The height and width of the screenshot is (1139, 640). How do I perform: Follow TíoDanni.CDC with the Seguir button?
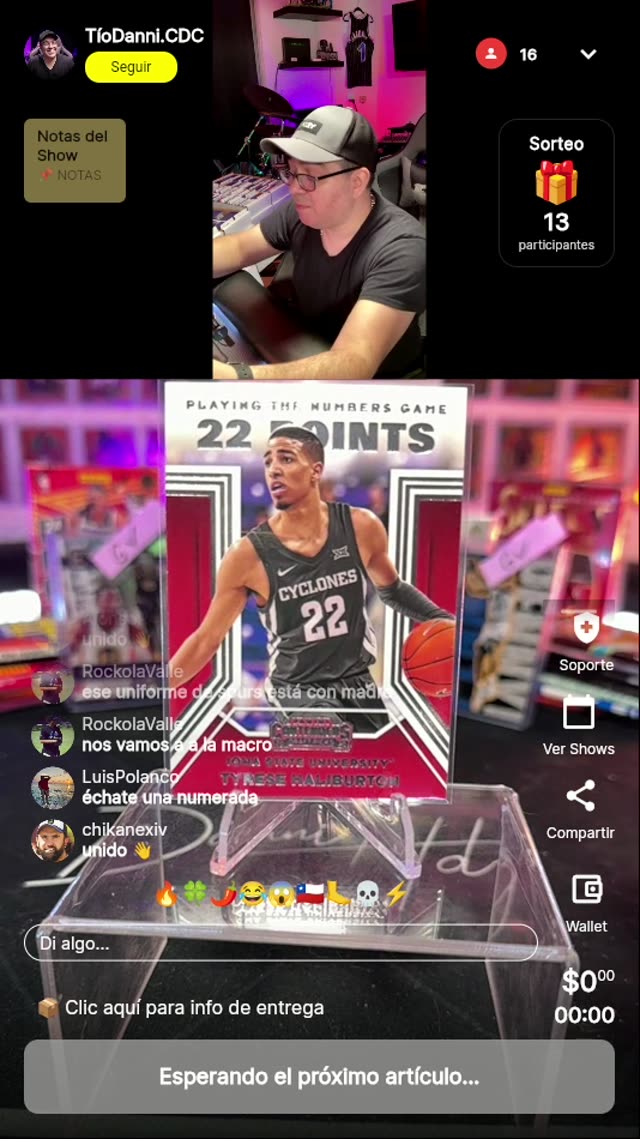pos(131,67)
